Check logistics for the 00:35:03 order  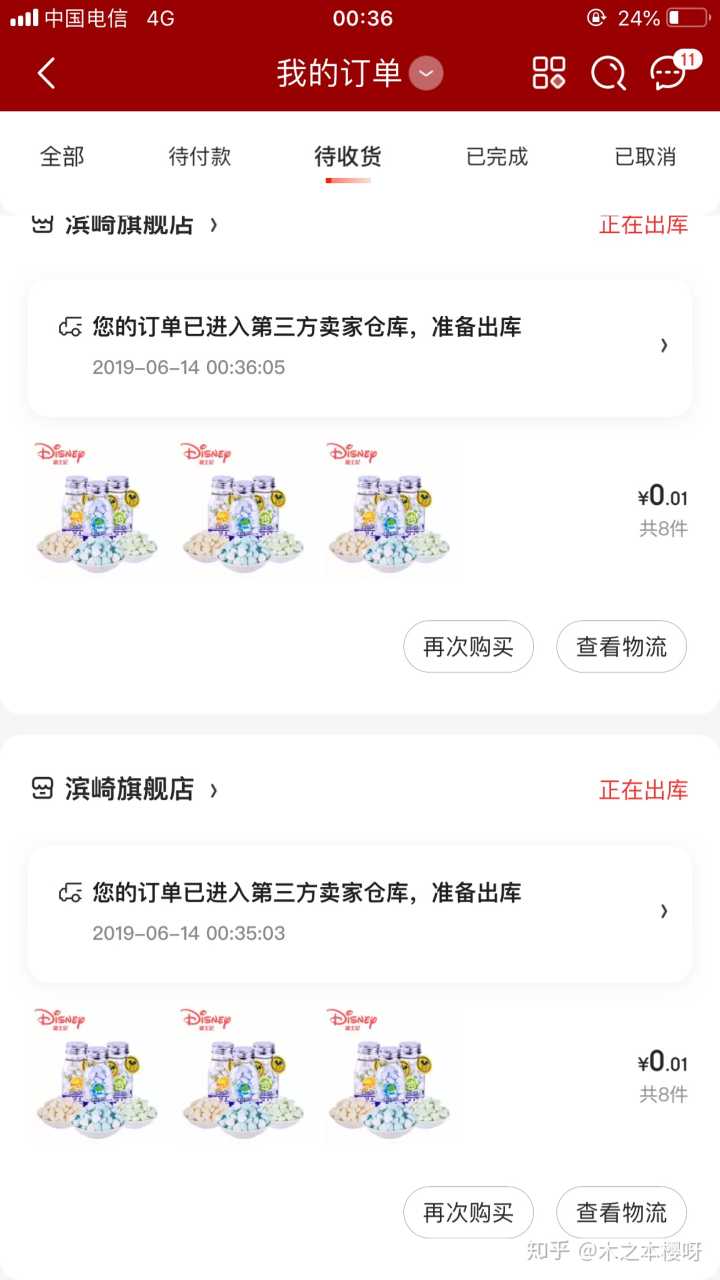621,1213
